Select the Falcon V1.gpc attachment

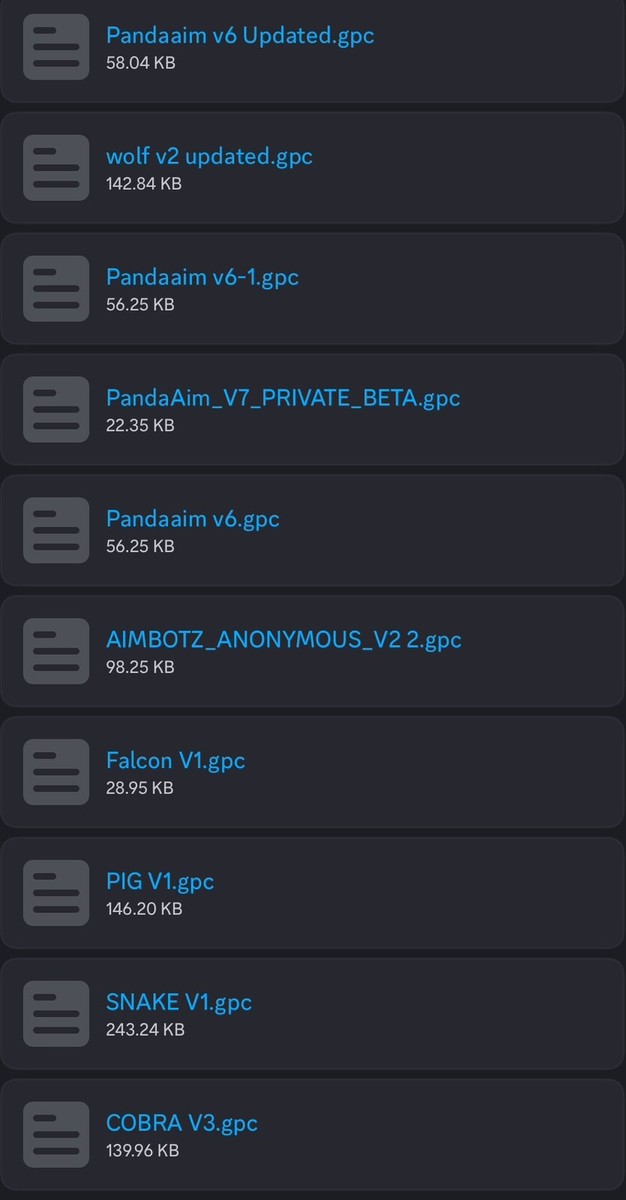click(175, 761)
